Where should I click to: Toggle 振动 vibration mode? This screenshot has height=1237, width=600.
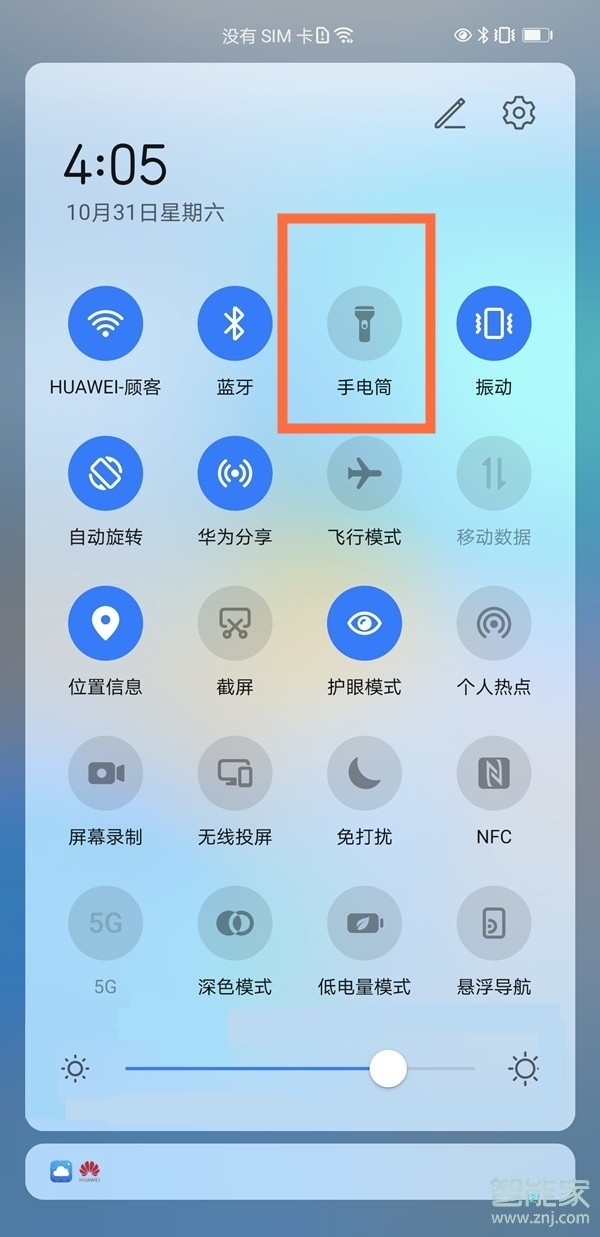click(494, 324)
